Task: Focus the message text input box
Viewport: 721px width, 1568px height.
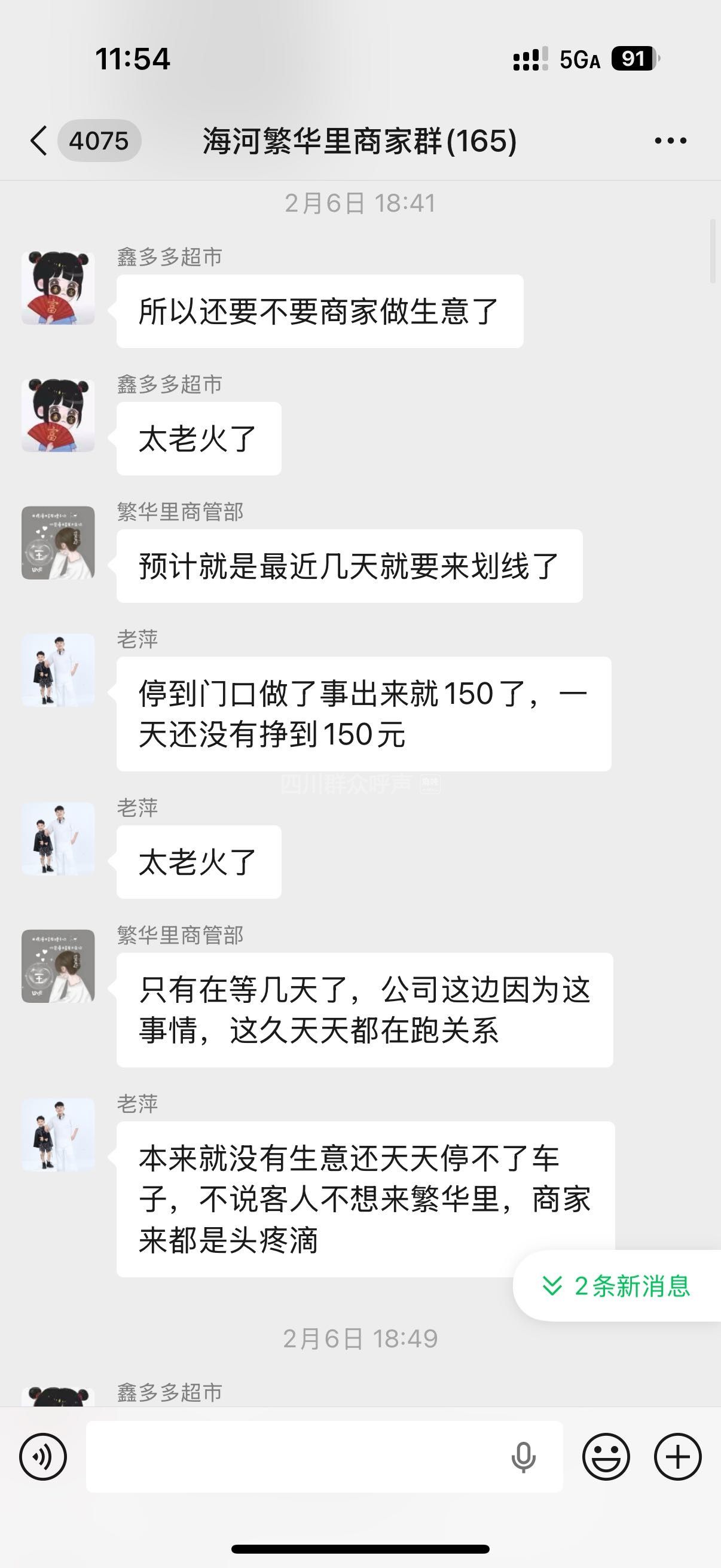Action: coord(292,1457)
